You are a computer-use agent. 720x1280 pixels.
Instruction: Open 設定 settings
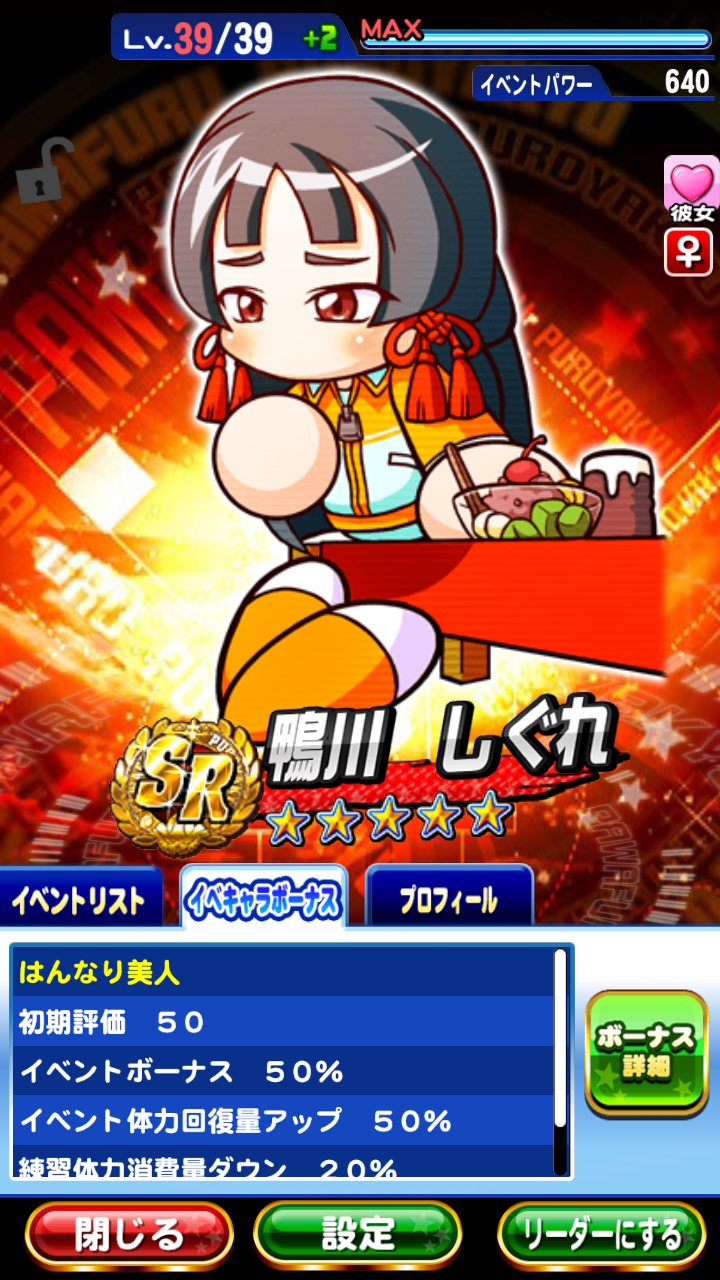[x=358, y=1235]
